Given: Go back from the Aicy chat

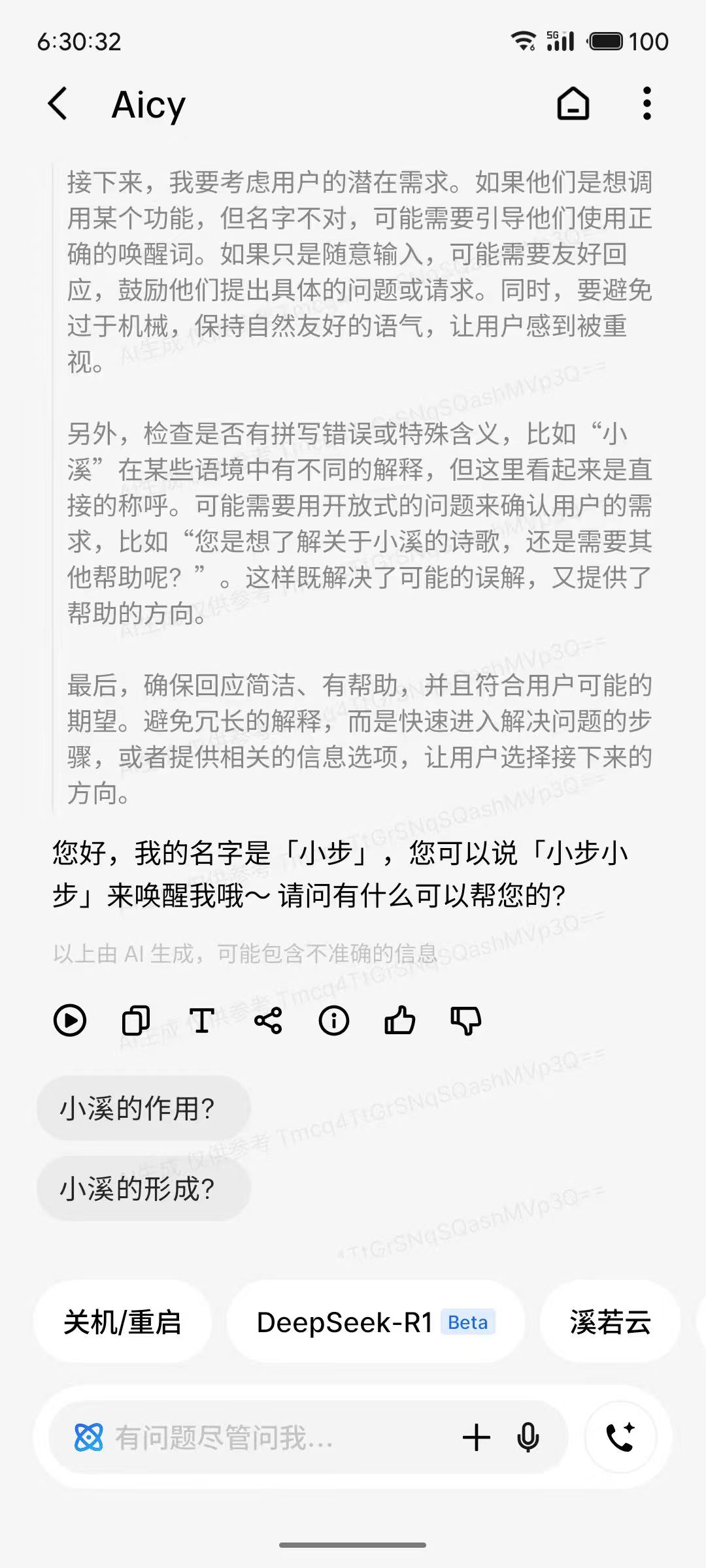Looking at the screenshot, I should click(59, 104).
